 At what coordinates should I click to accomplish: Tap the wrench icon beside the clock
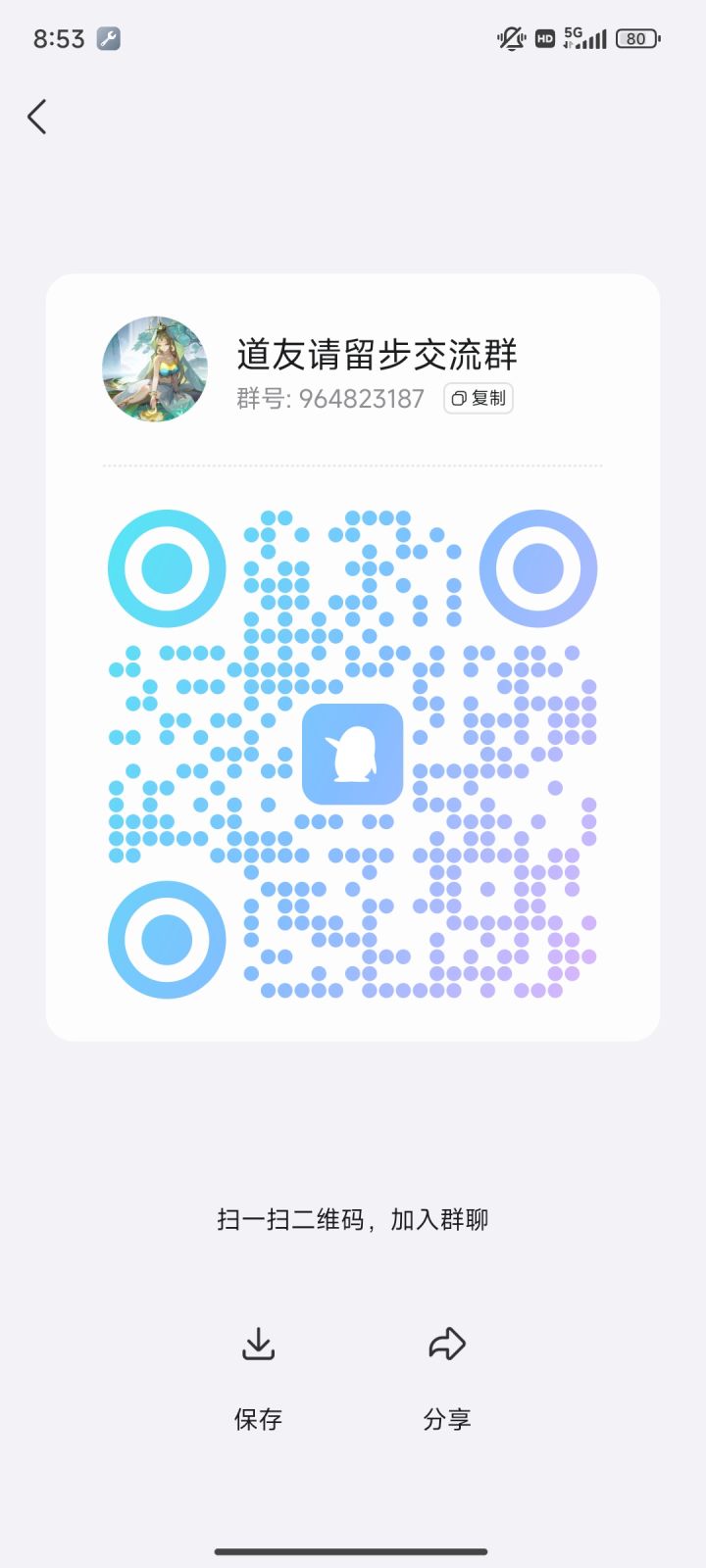[x=111, y=37]
